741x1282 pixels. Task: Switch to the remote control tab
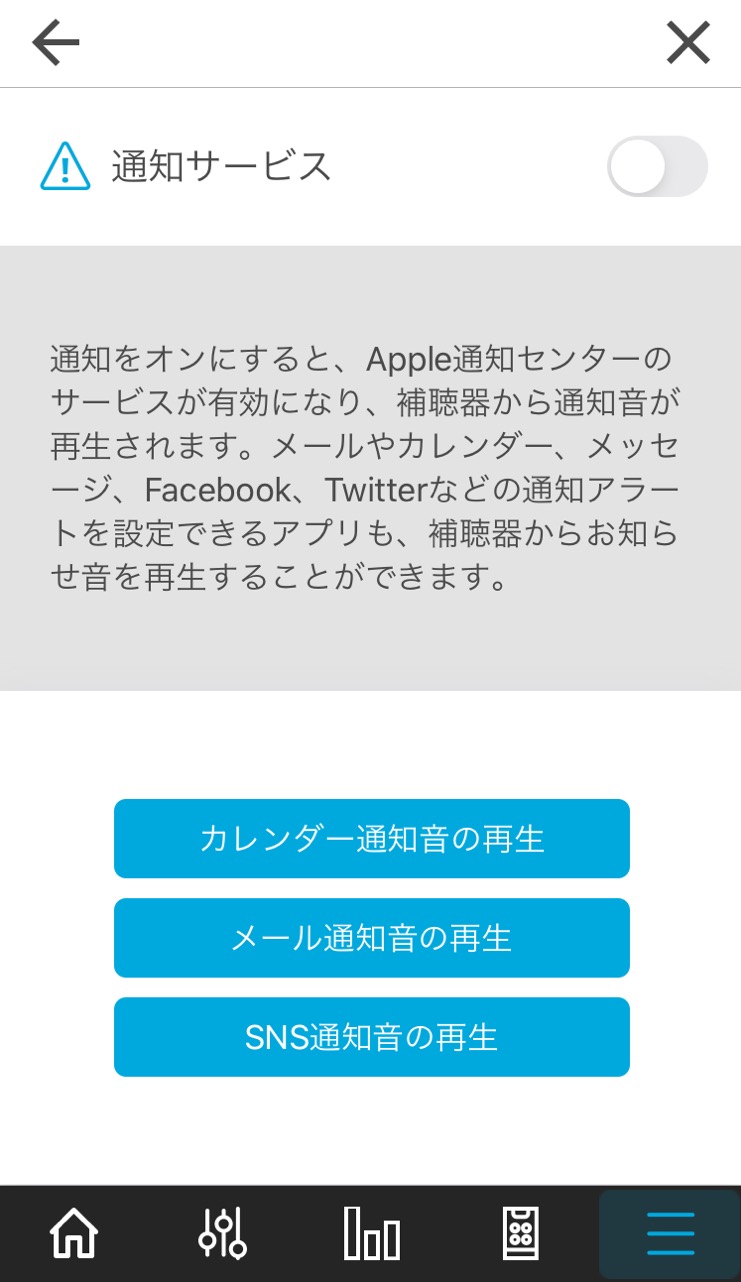click(521, 1233)
